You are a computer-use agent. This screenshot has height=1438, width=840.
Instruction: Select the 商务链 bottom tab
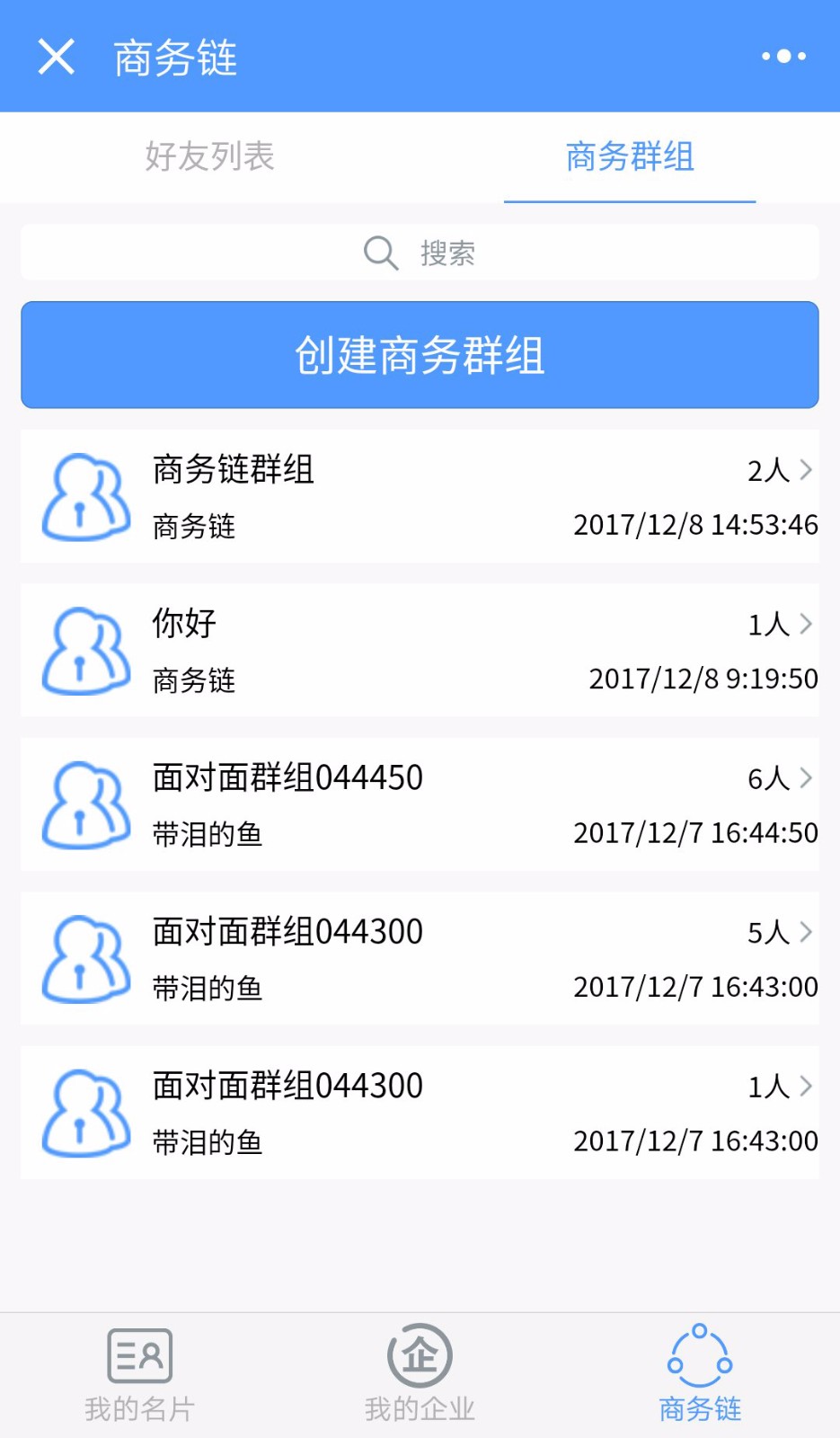[x=700, y=1375]
